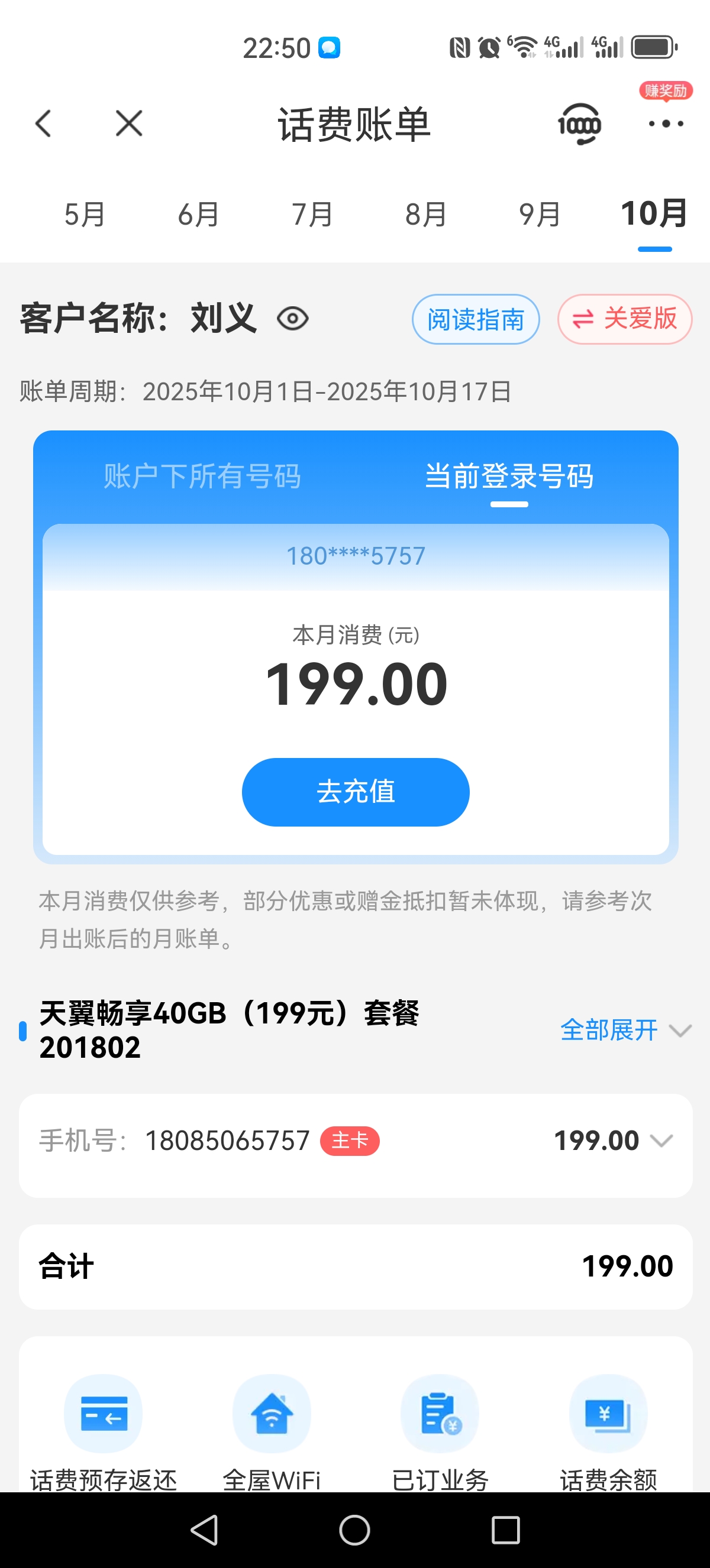Switch to the 5月 bill tab
The height and width of the screenshot is (1568, 710).
(85, 215)
